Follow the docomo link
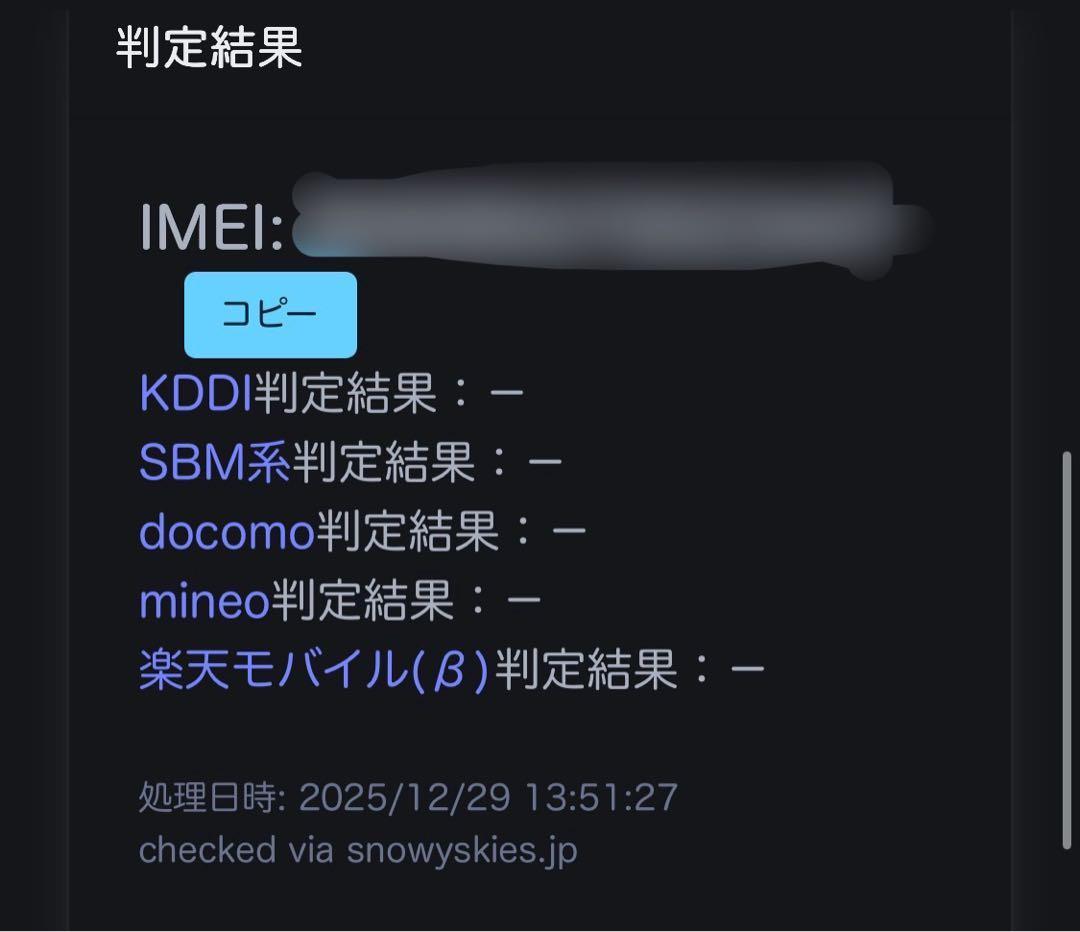This screenshot has height=932, width=1080. (x=227, y=531)
